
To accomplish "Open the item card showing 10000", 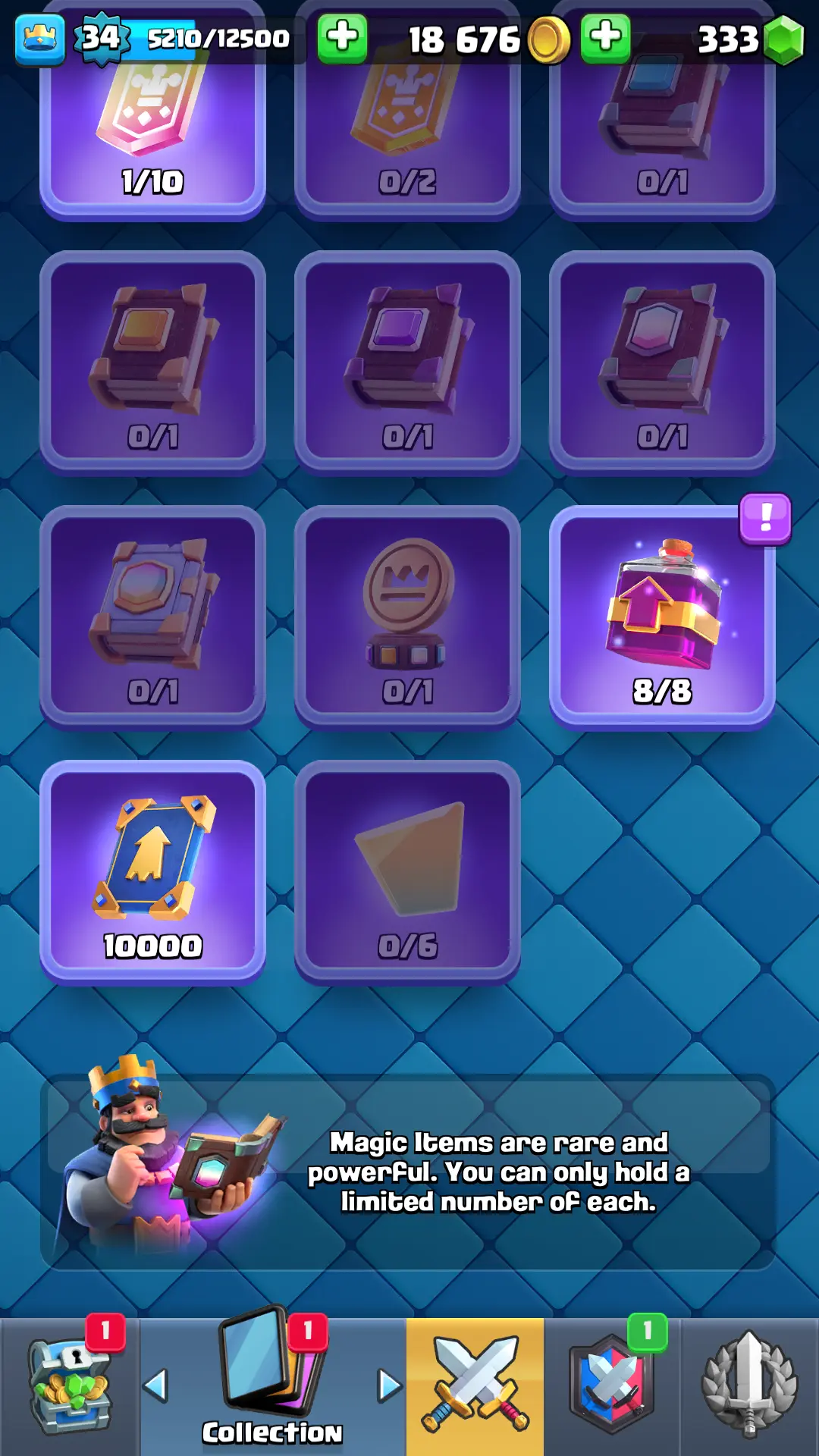I will point(152,871).
